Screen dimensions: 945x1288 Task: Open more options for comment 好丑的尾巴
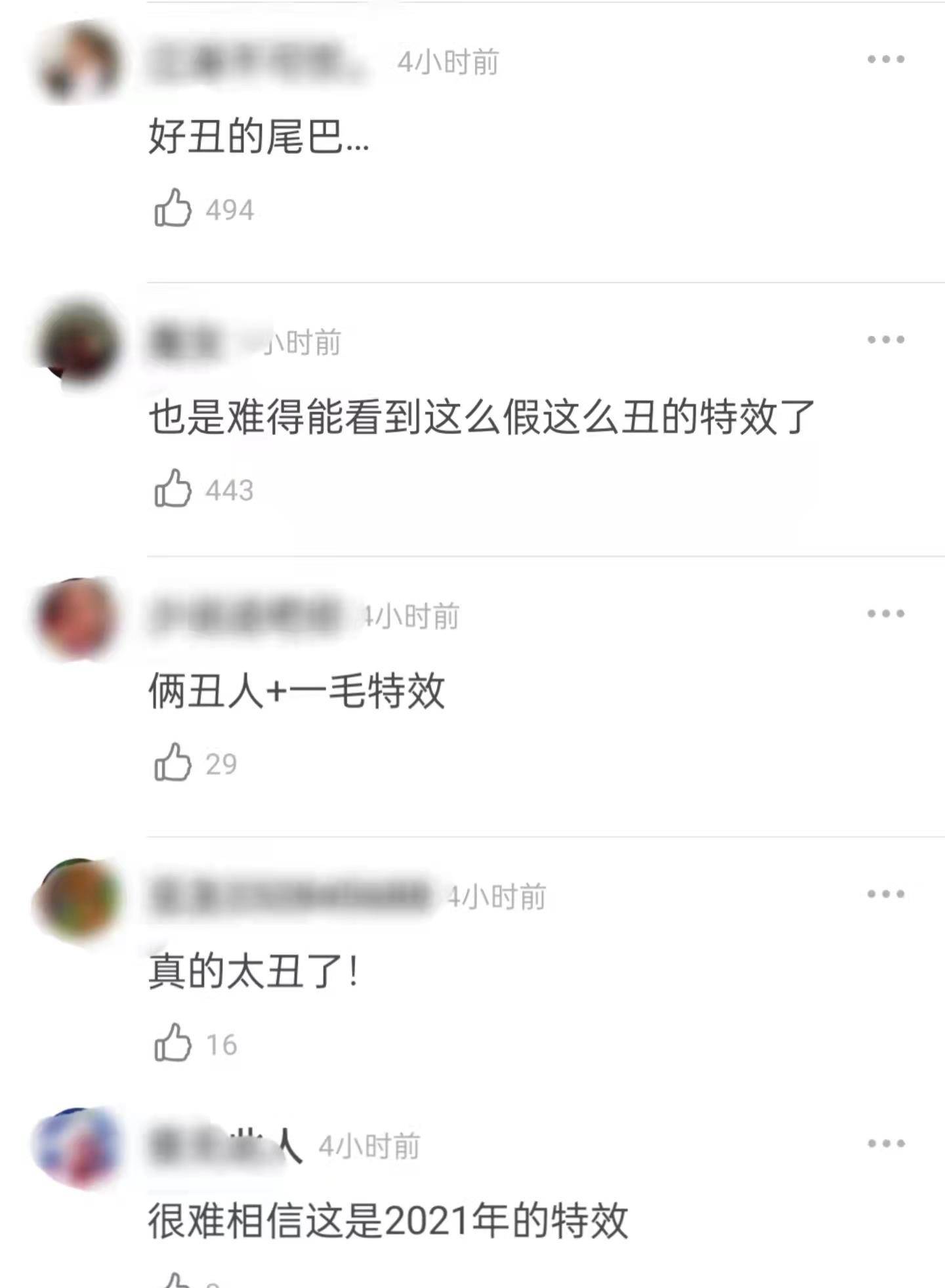[x=885, y=59]
